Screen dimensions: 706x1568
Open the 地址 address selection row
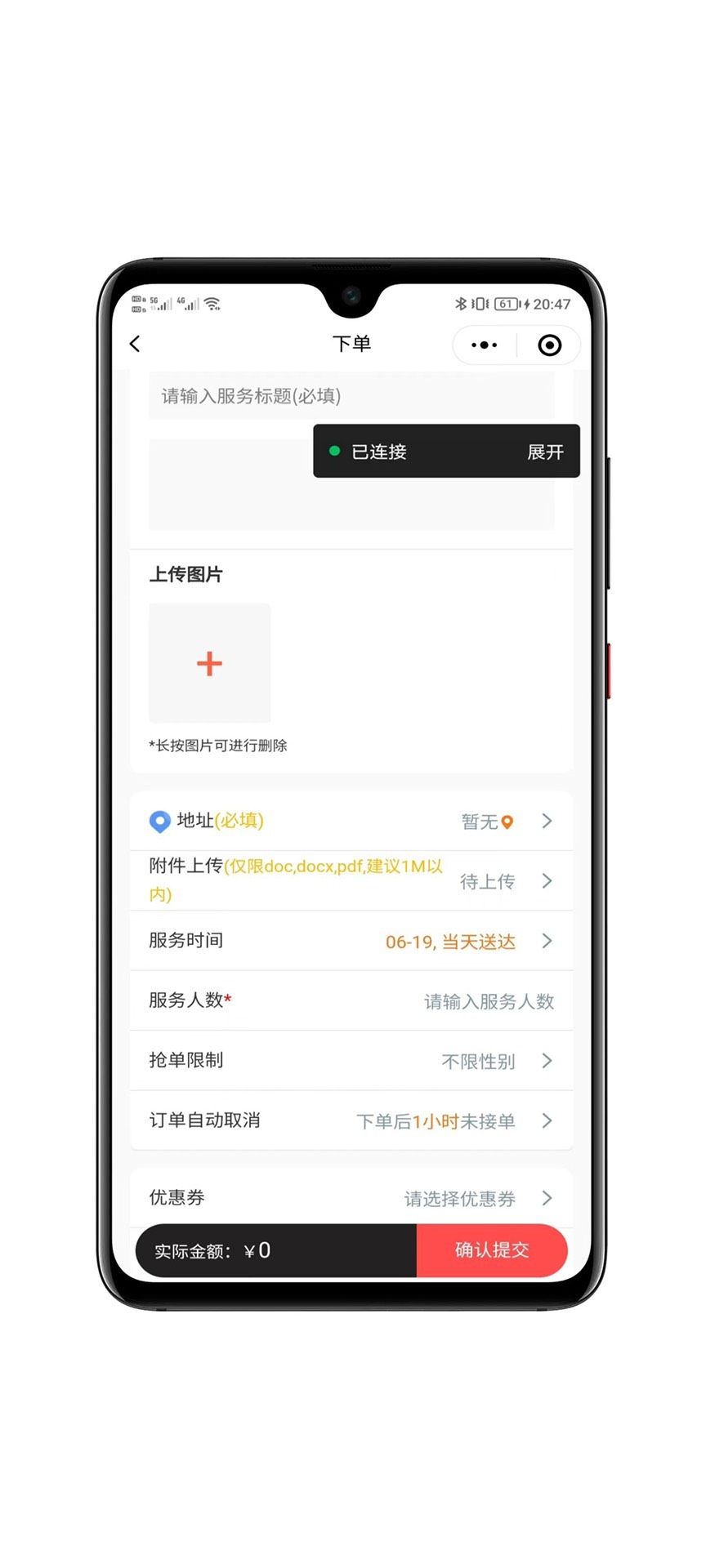351,822
